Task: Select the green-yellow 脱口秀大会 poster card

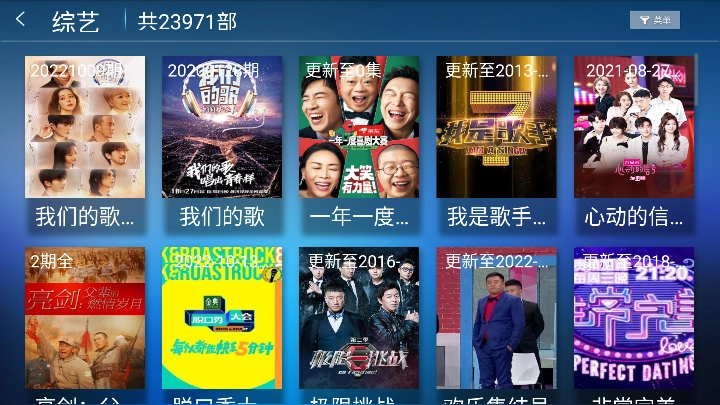Action: pos(222,318)
